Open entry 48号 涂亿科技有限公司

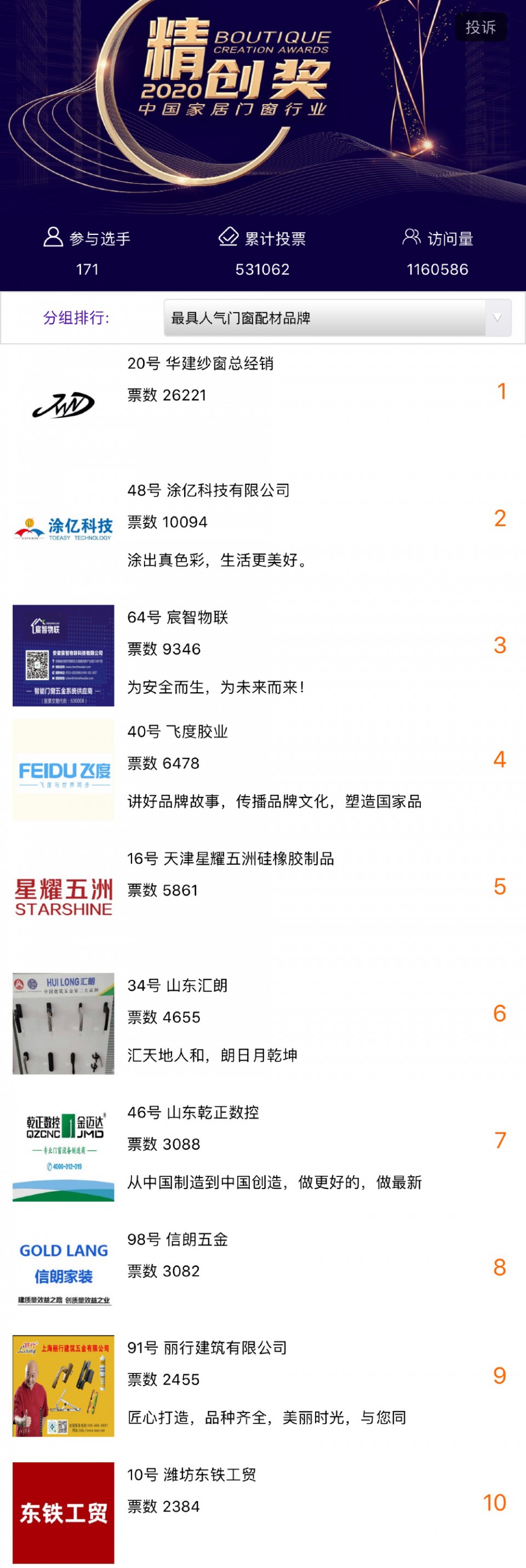(208, 491)
